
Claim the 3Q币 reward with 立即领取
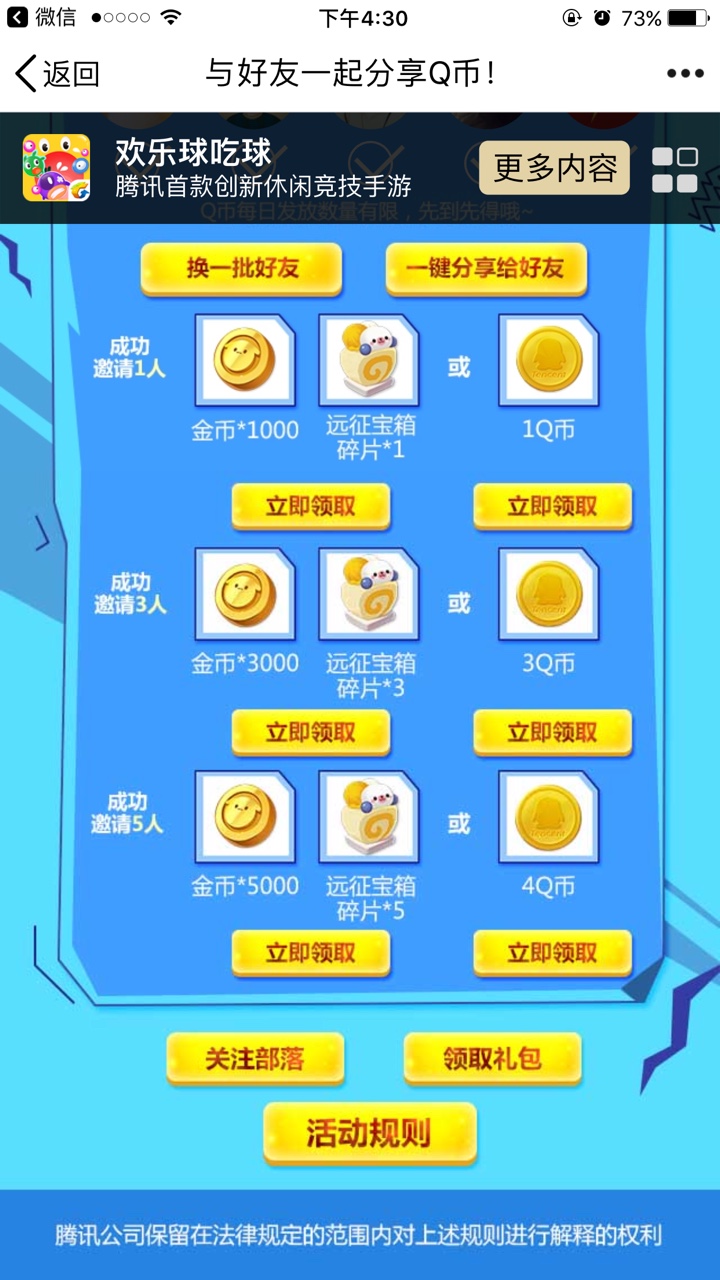552,732
